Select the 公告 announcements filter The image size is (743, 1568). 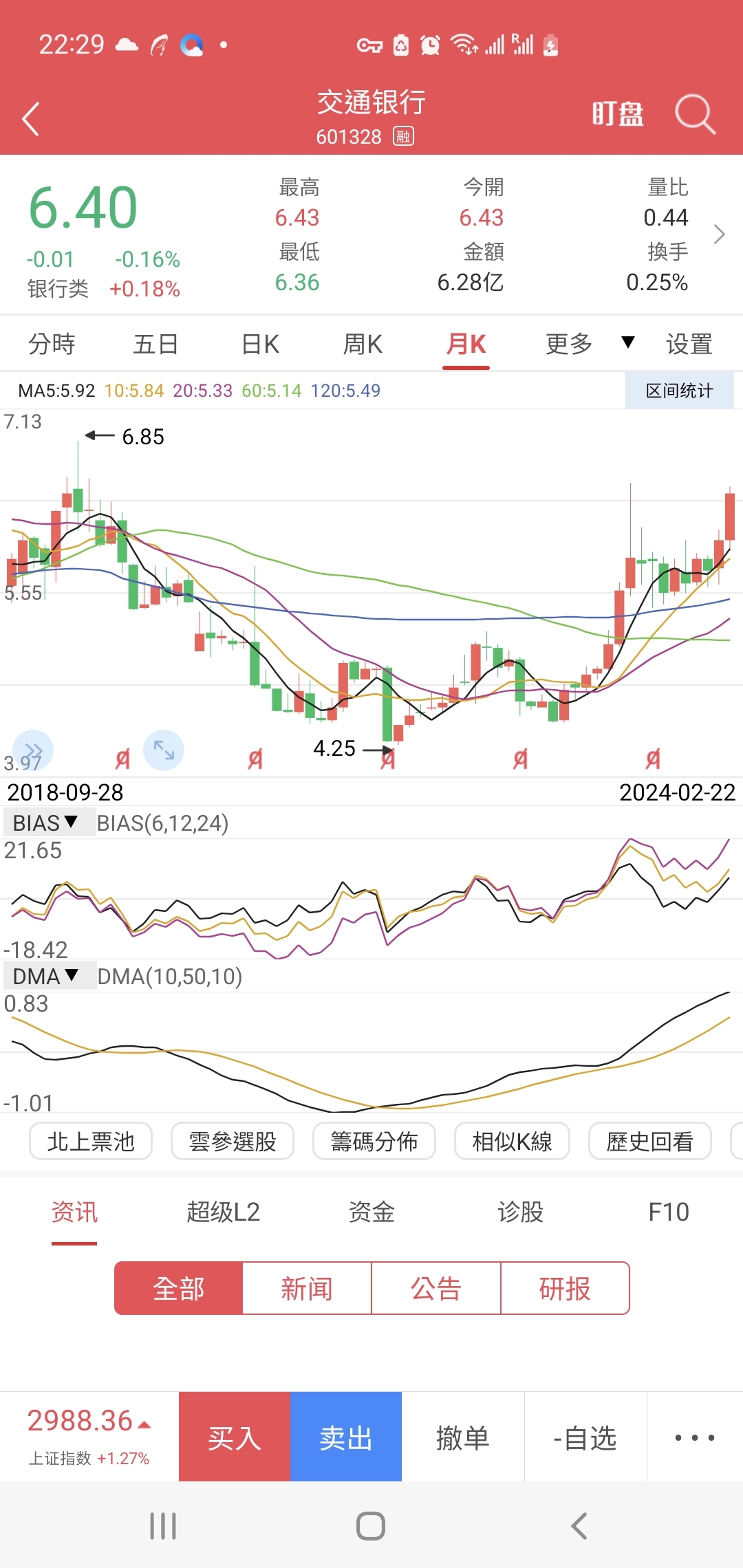436,1288
